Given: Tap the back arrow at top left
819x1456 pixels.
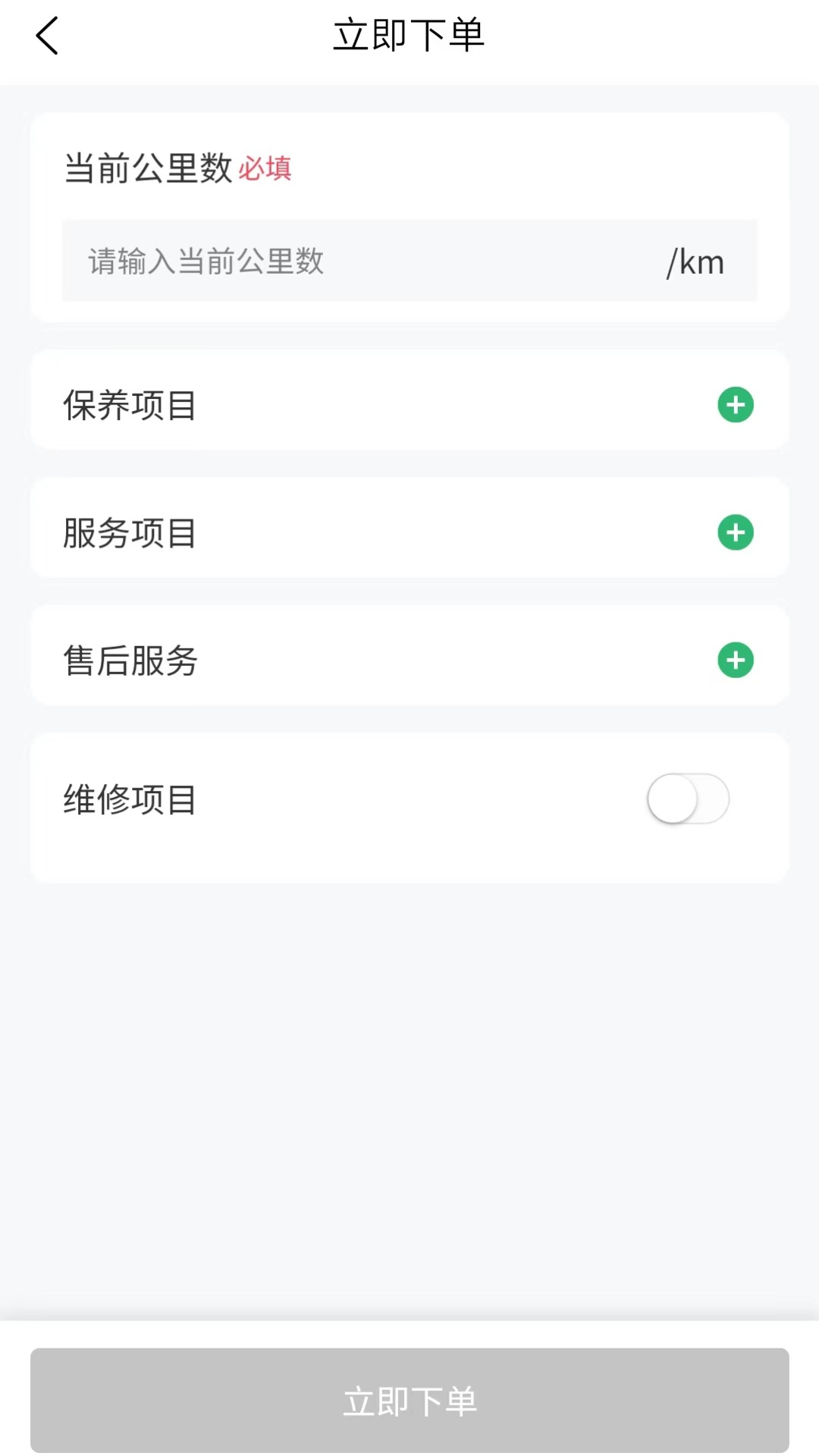Looking at the screenshot, I should pyautogui.click(x=48, y=35).
